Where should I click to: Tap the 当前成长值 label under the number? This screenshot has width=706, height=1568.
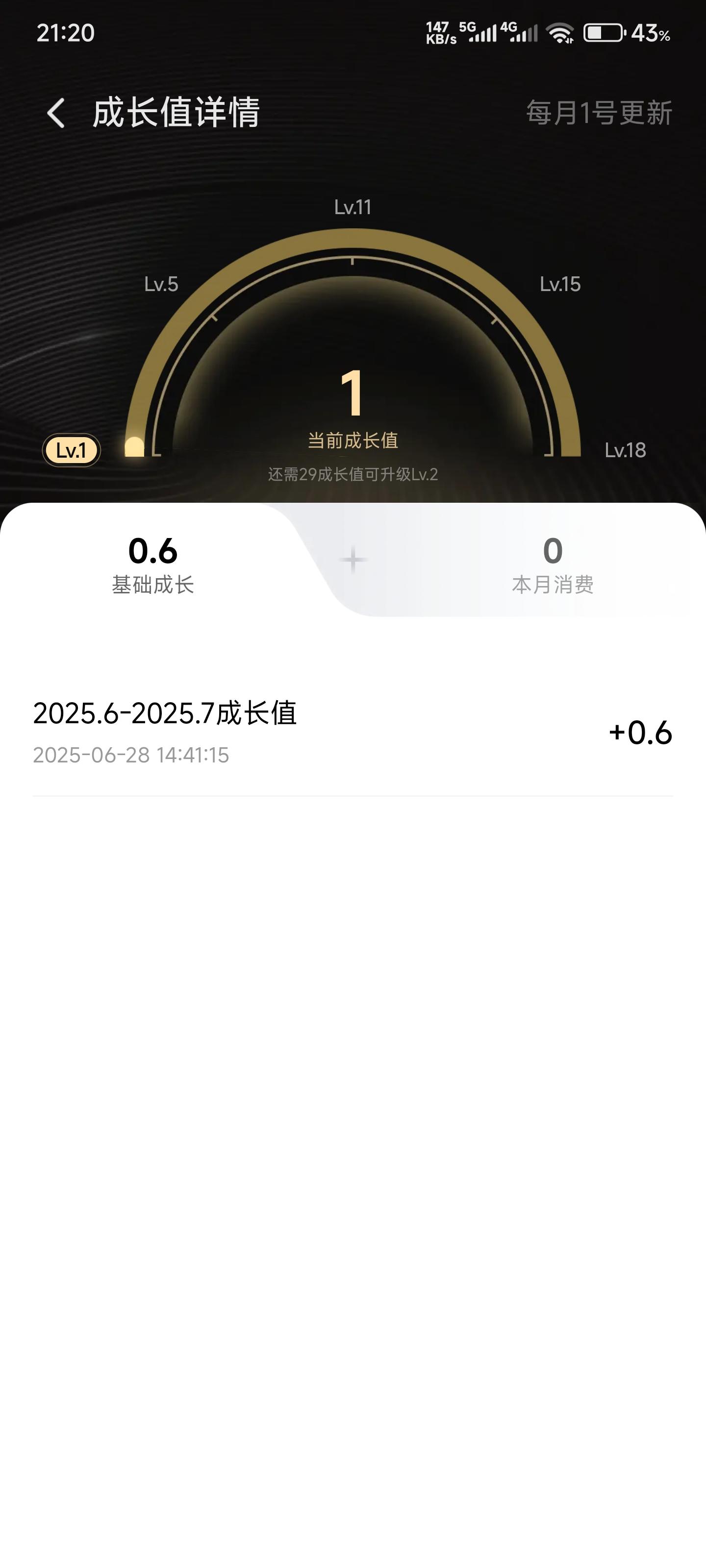click(x=353, y=441)
